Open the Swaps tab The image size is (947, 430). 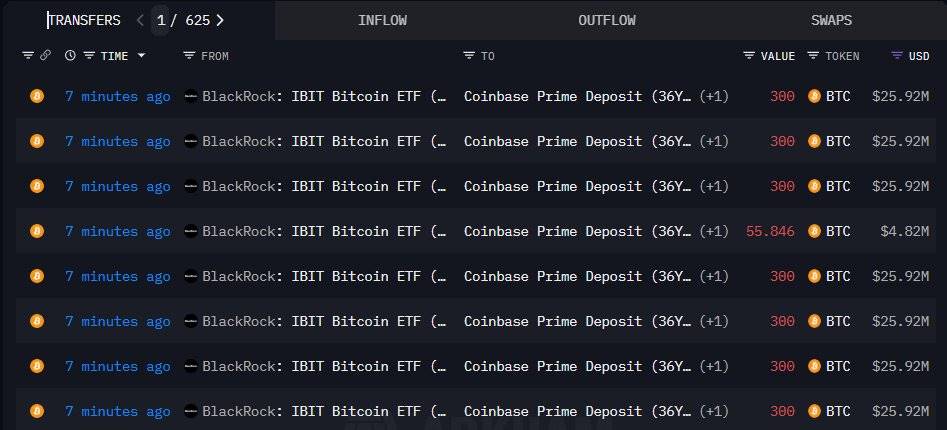click(x=831, y=20)
